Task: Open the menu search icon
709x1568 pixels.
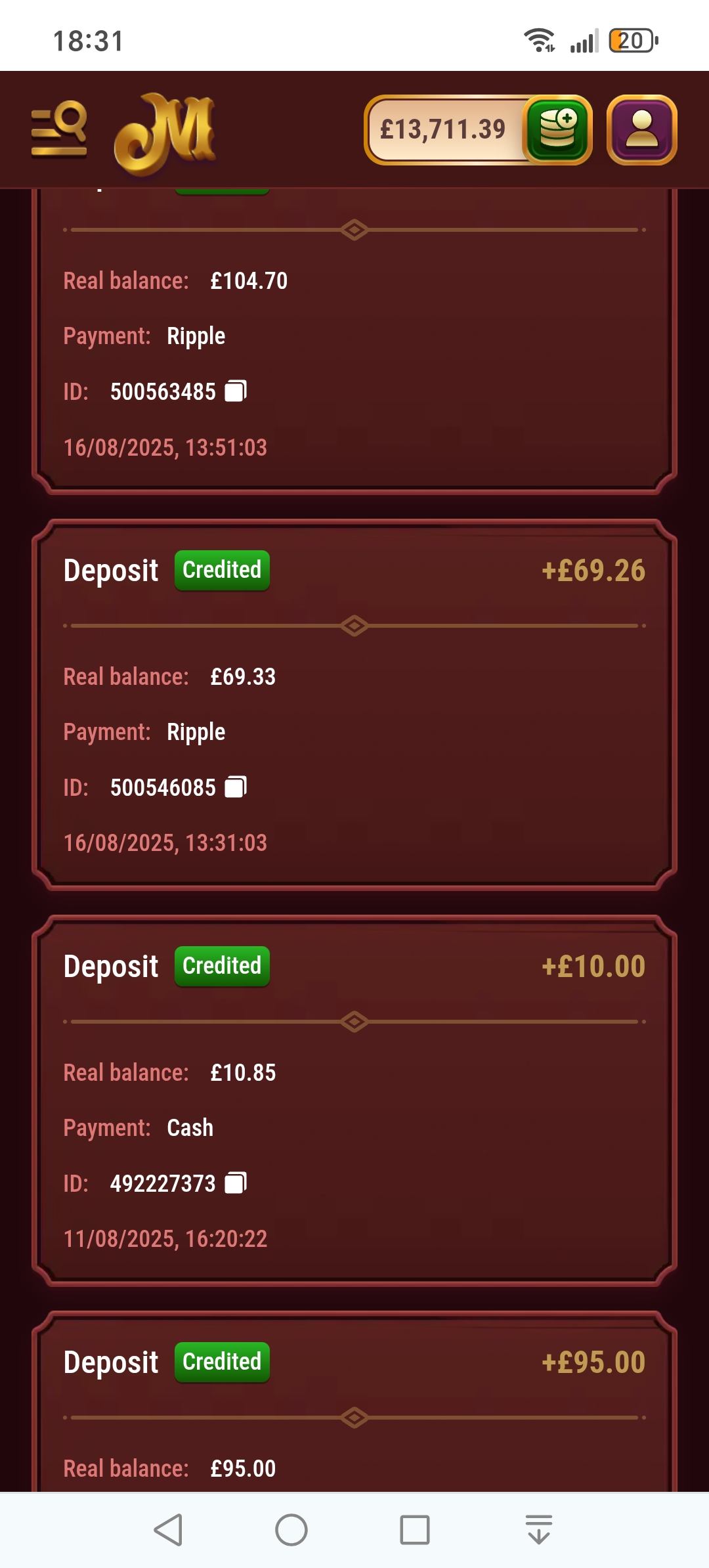Action: pyautogui.click(x=59, y=129)
